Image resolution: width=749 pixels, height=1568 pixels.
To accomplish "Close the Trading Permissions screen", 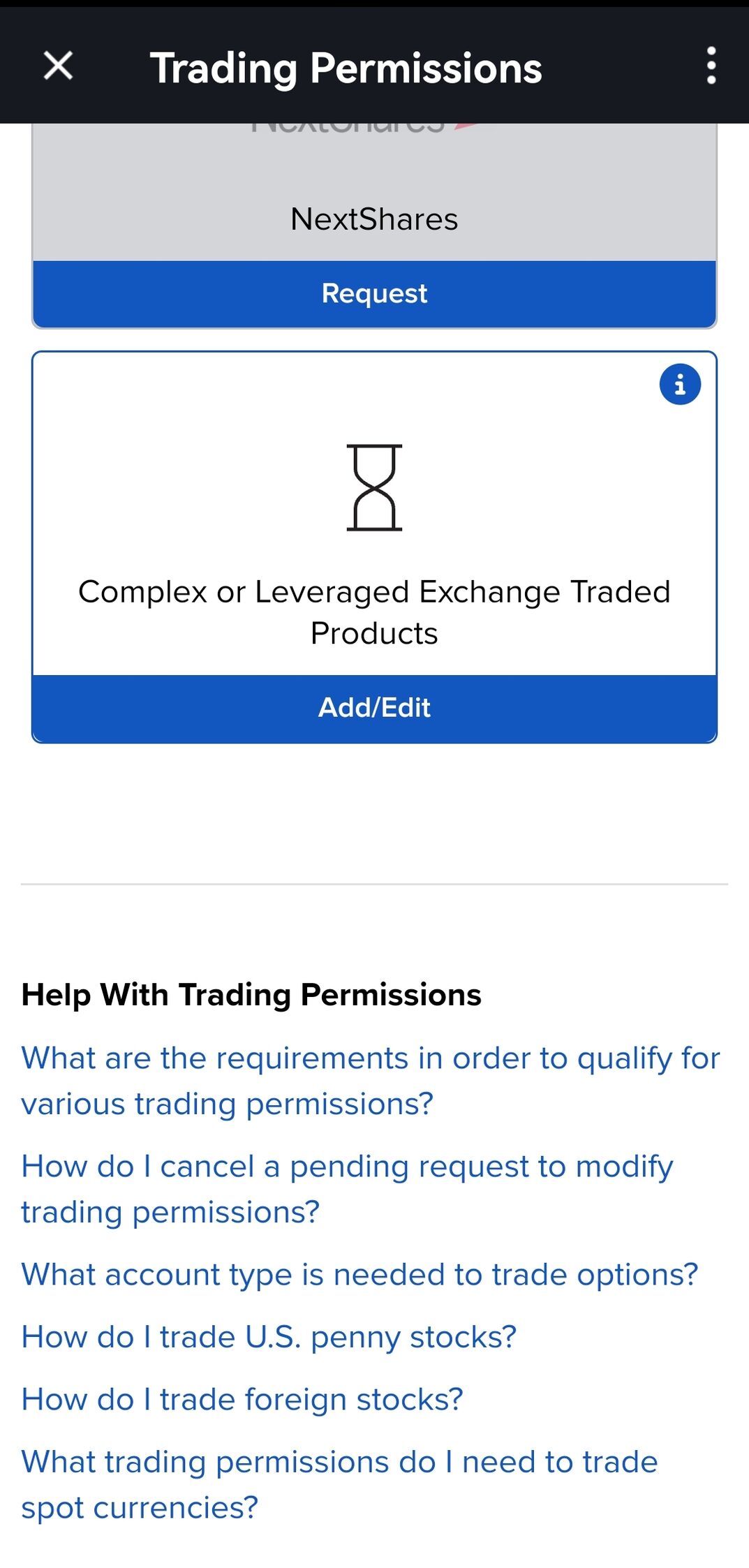I will coord(58,66).
